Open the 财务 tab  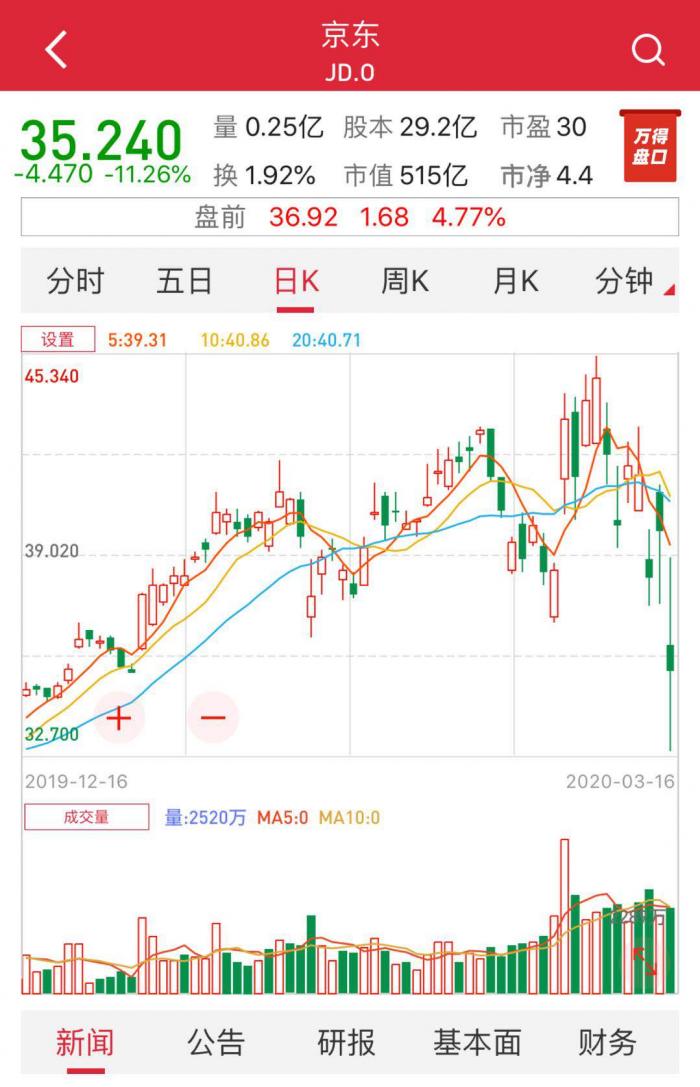coord(607,1043)
